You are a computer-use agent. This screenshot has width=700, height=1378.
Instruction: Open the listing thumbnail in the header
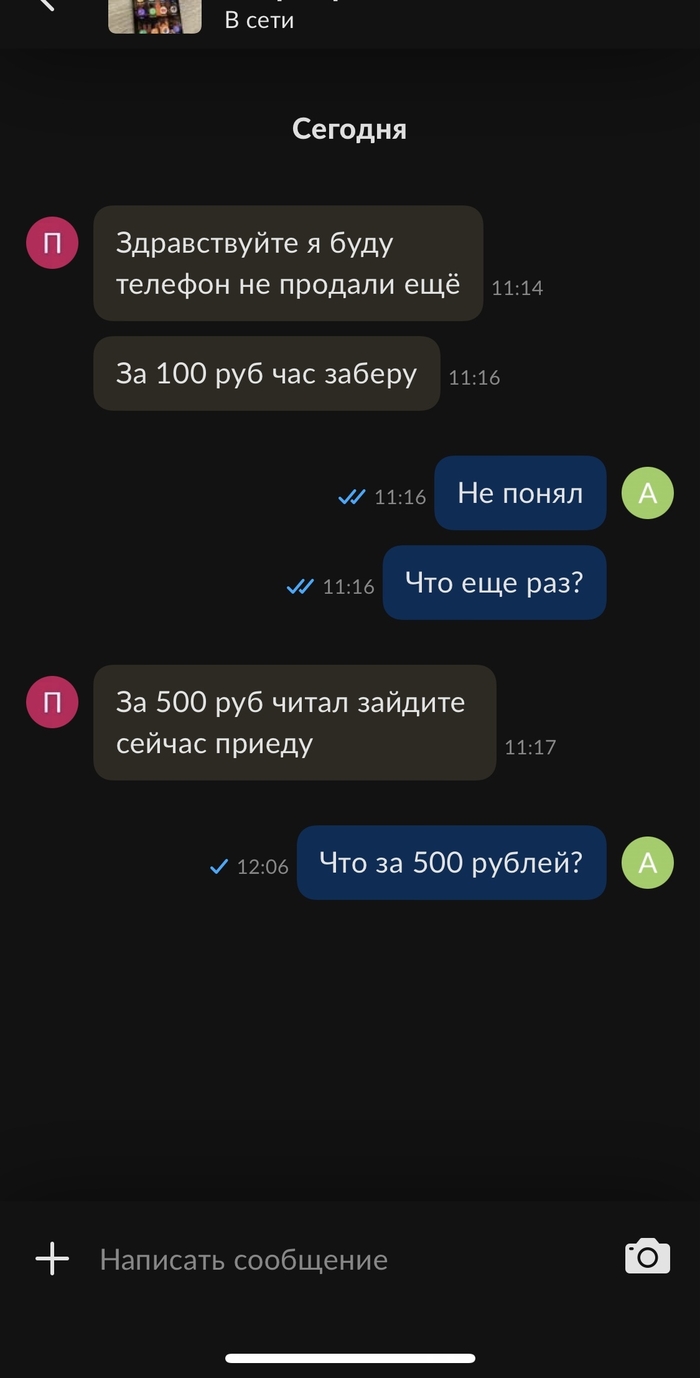point(154,15)
